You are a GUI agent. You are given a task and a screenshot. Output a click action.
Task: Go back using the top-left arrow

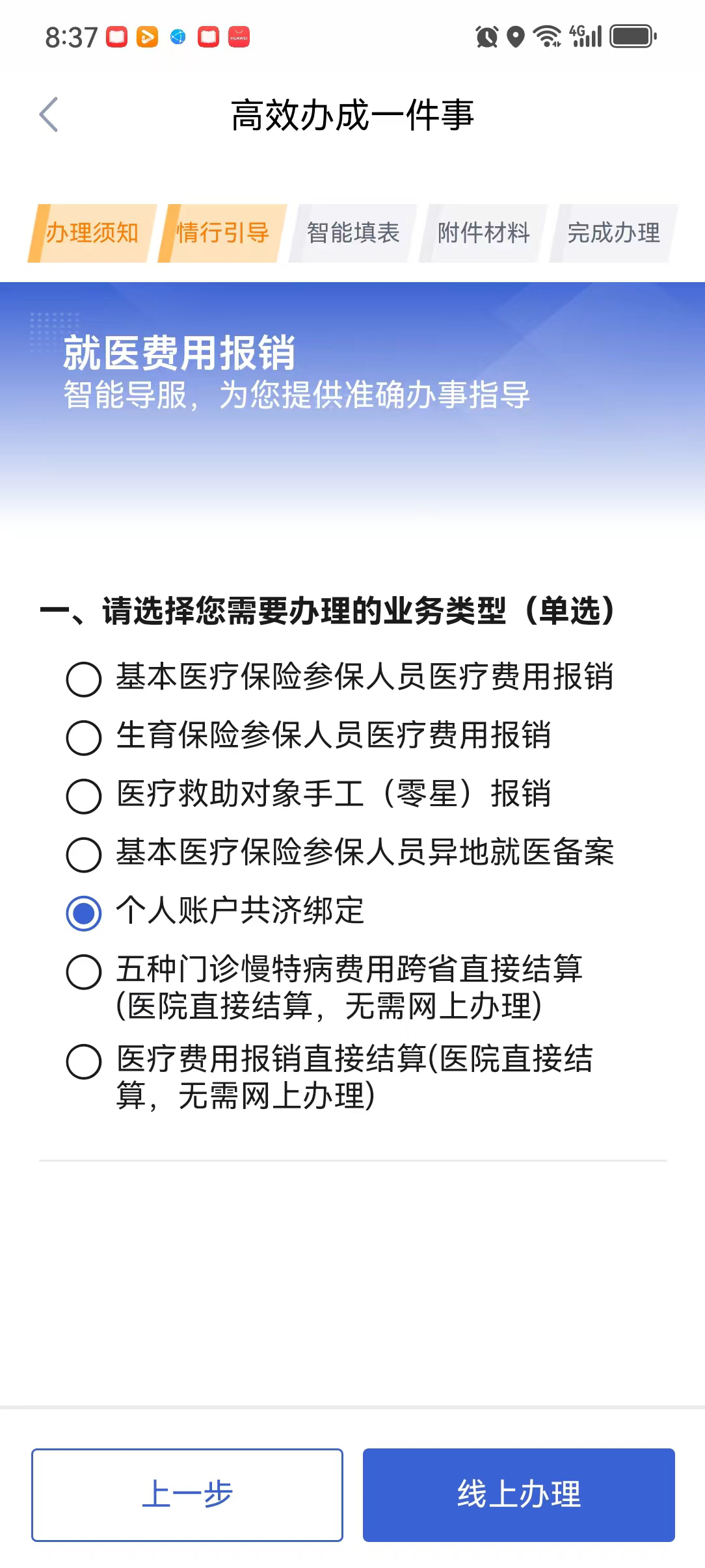tap(49, 114)
